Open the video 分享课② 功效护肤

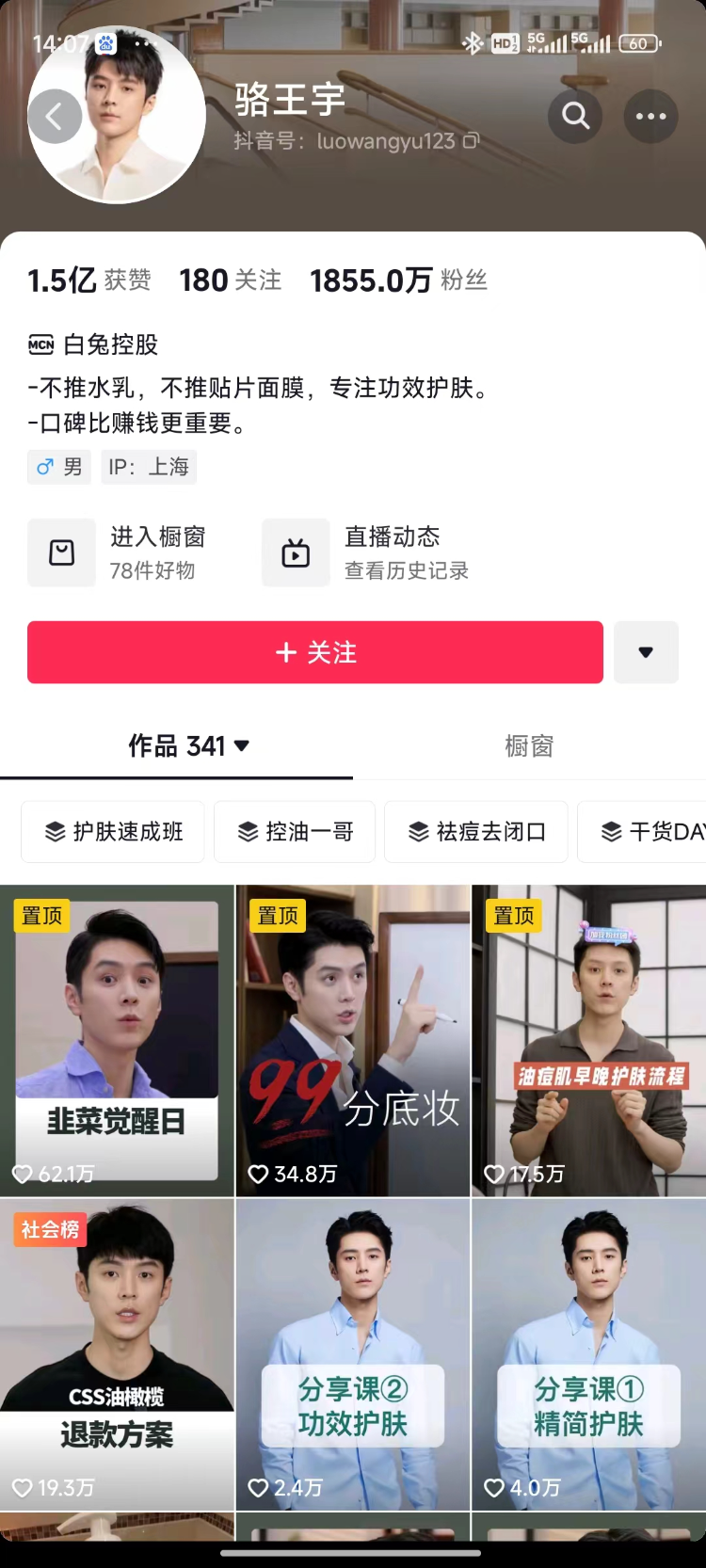(353, 1353)
